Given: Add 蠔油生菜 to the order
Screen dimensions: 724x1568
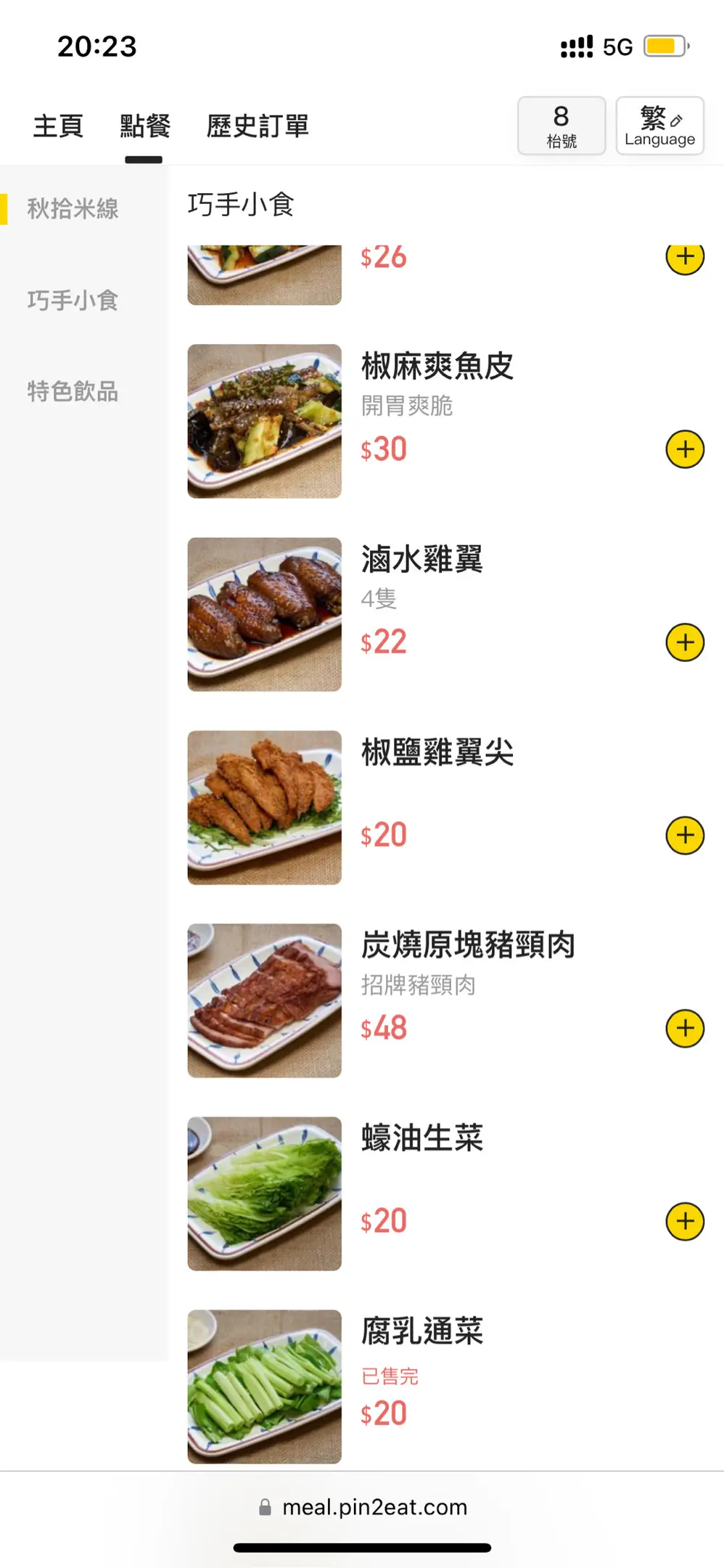Looking at the screenshot, I should 685,1222.
